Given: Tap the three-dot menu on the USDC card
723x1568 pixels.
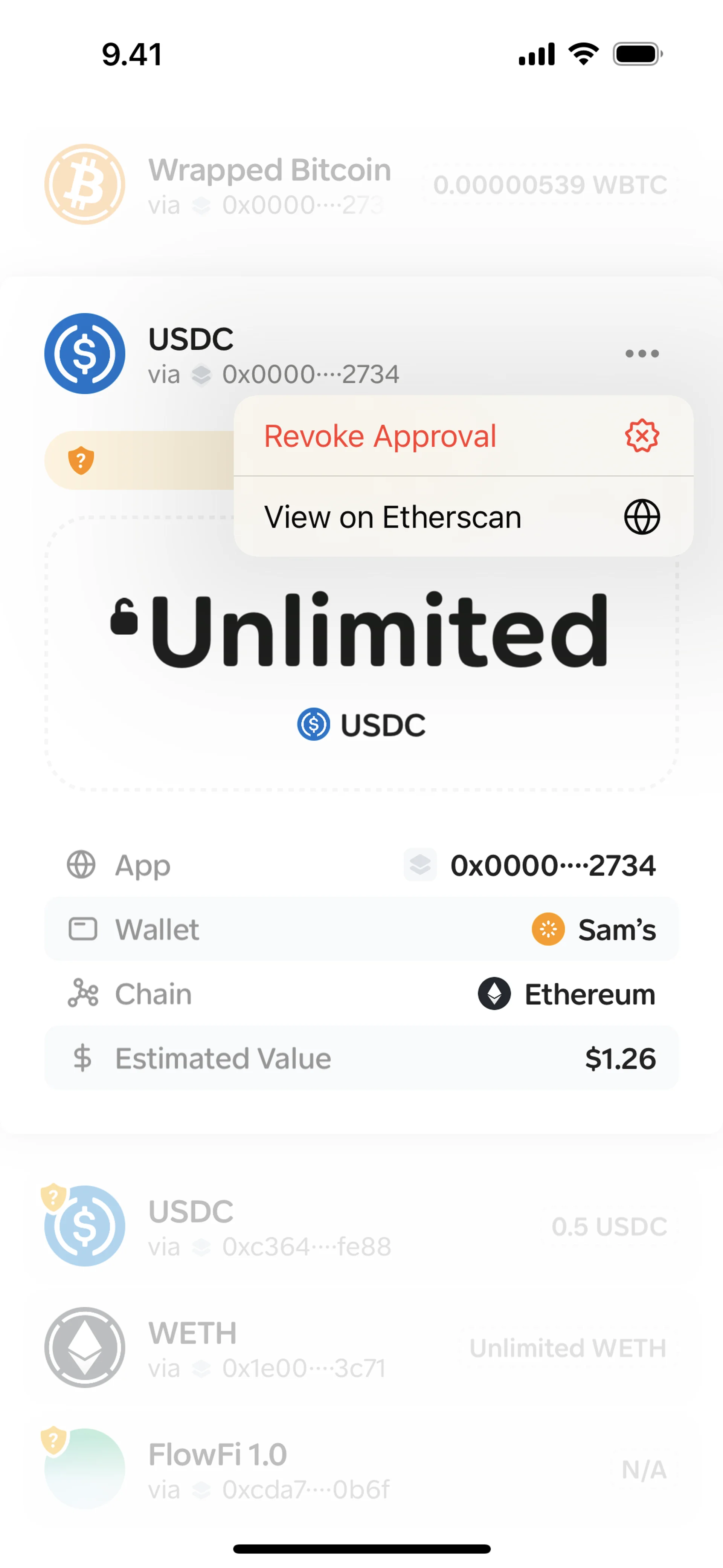Looking at the screenshot, I should click(641, 354).
